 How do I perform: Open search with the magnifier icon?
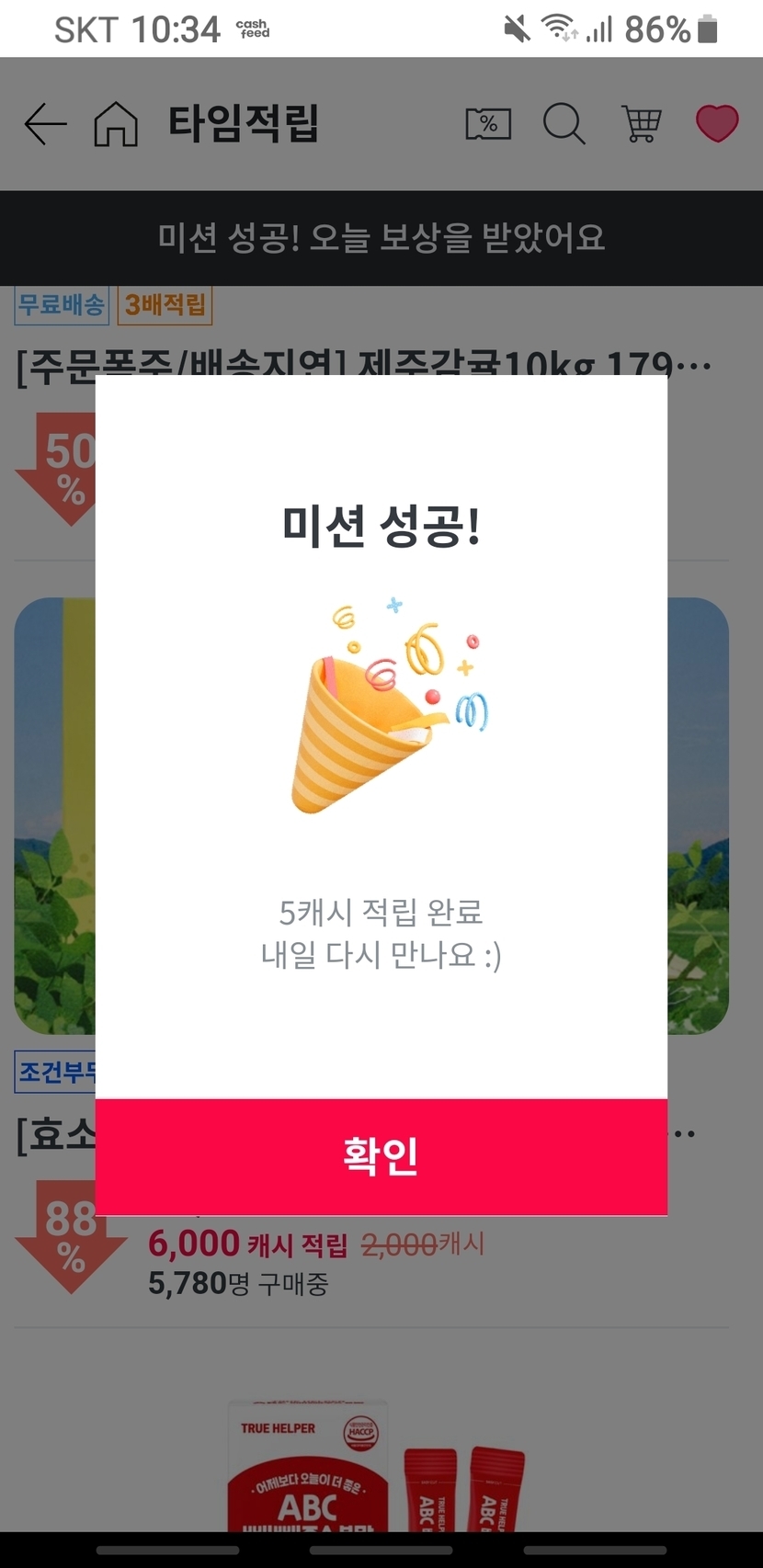tap(564, 124)
